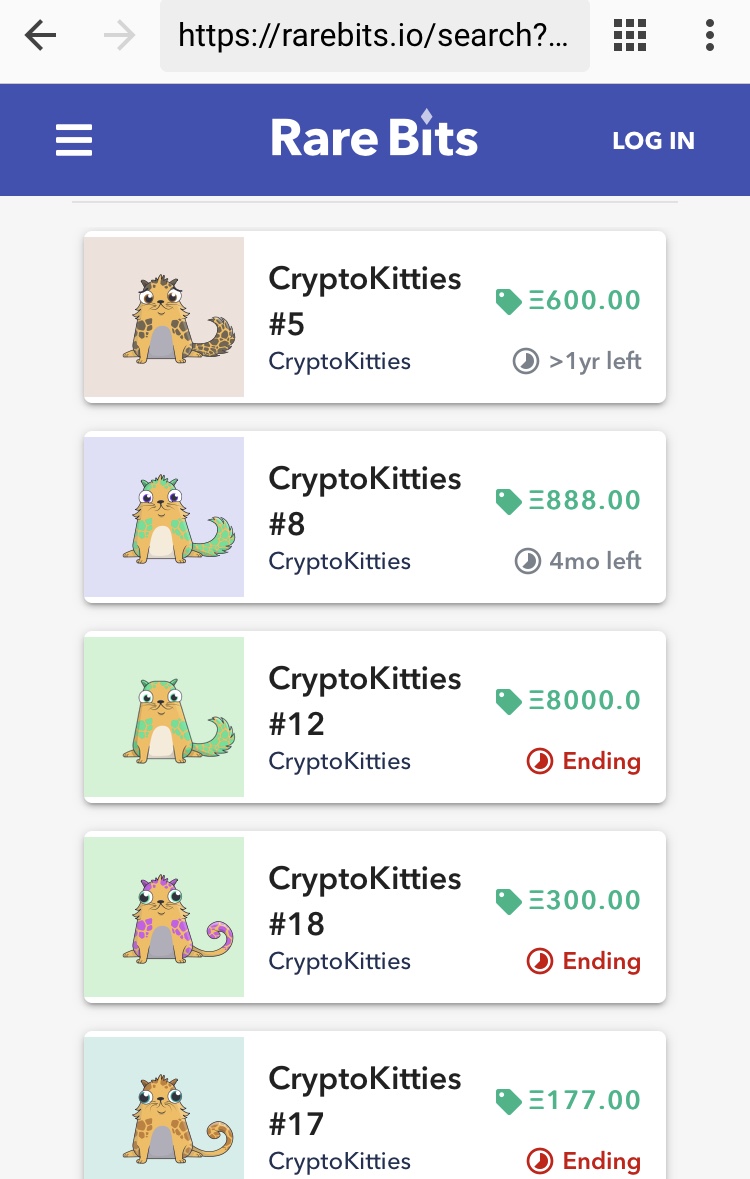This screenshot has width=750, height=1179.
Task: Go back in the browser
Action: click(x=41, y=36)
